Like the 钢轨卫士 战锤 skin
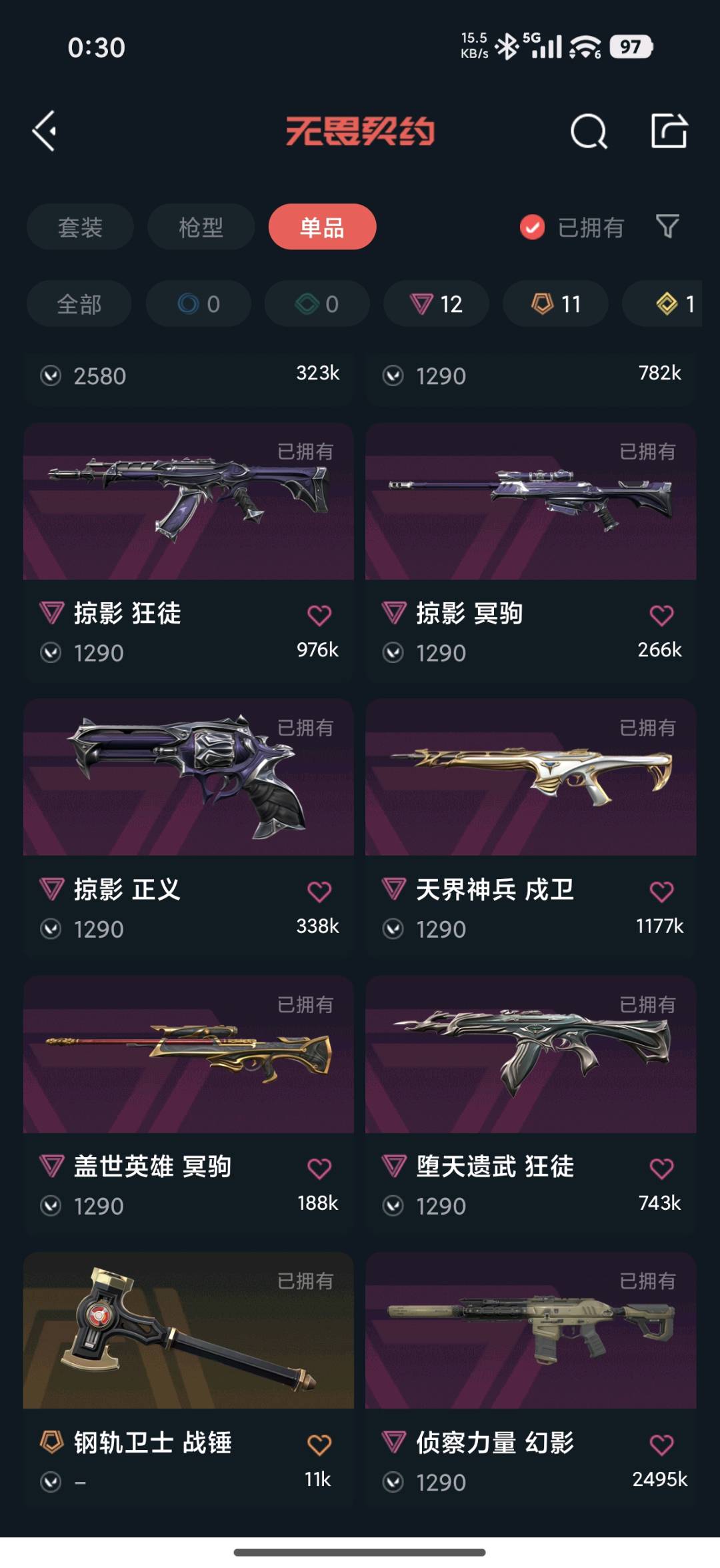This screenshot has height=1568, width=720. tap(319, 1445)
